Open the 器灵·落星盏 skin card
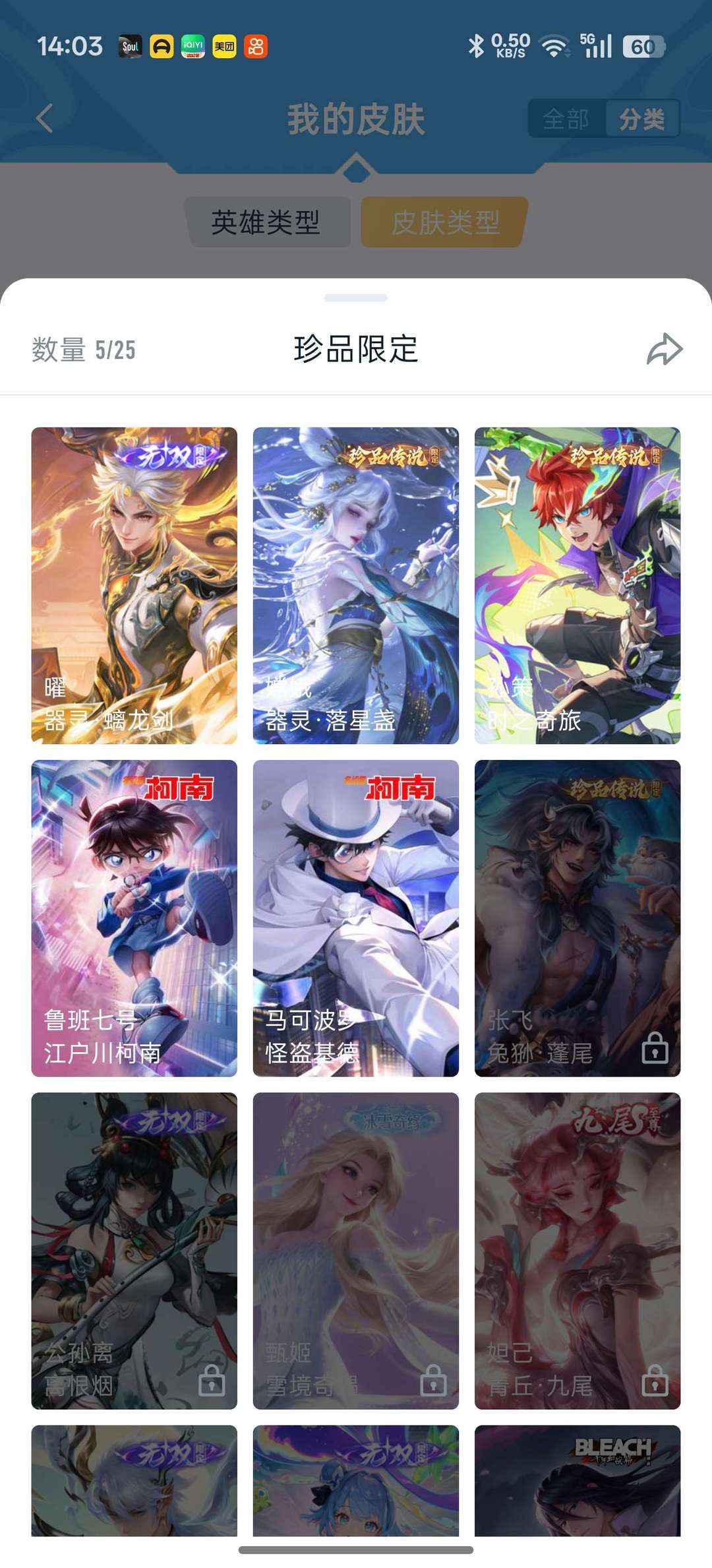Screen dimensions: 712x1568 click(x=355, y=585)
